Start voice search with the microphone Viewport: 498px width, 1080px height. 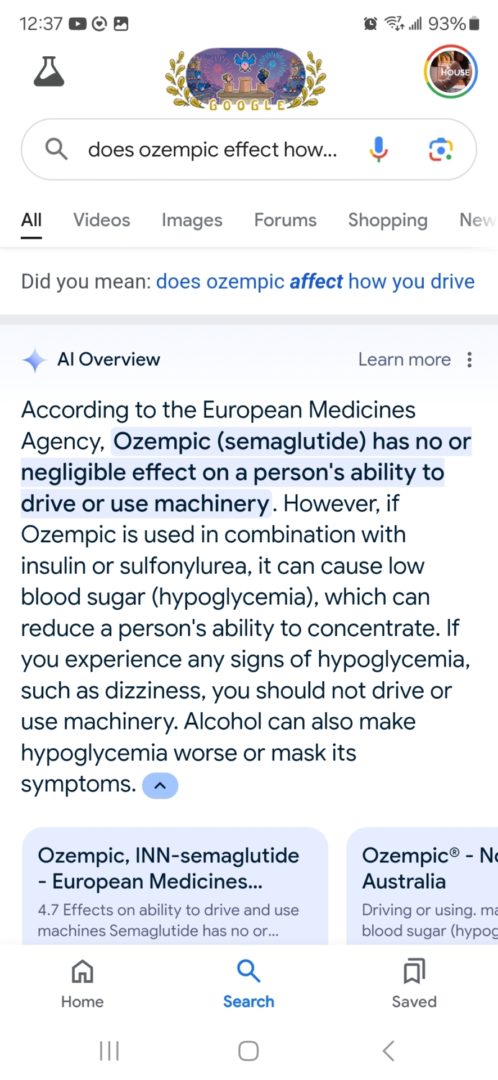(x=378, y=149)
